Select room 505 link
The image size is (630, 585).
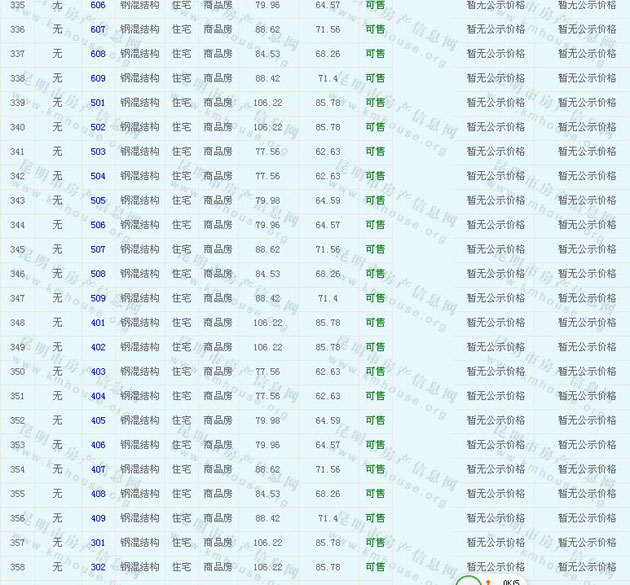point(97,201)
